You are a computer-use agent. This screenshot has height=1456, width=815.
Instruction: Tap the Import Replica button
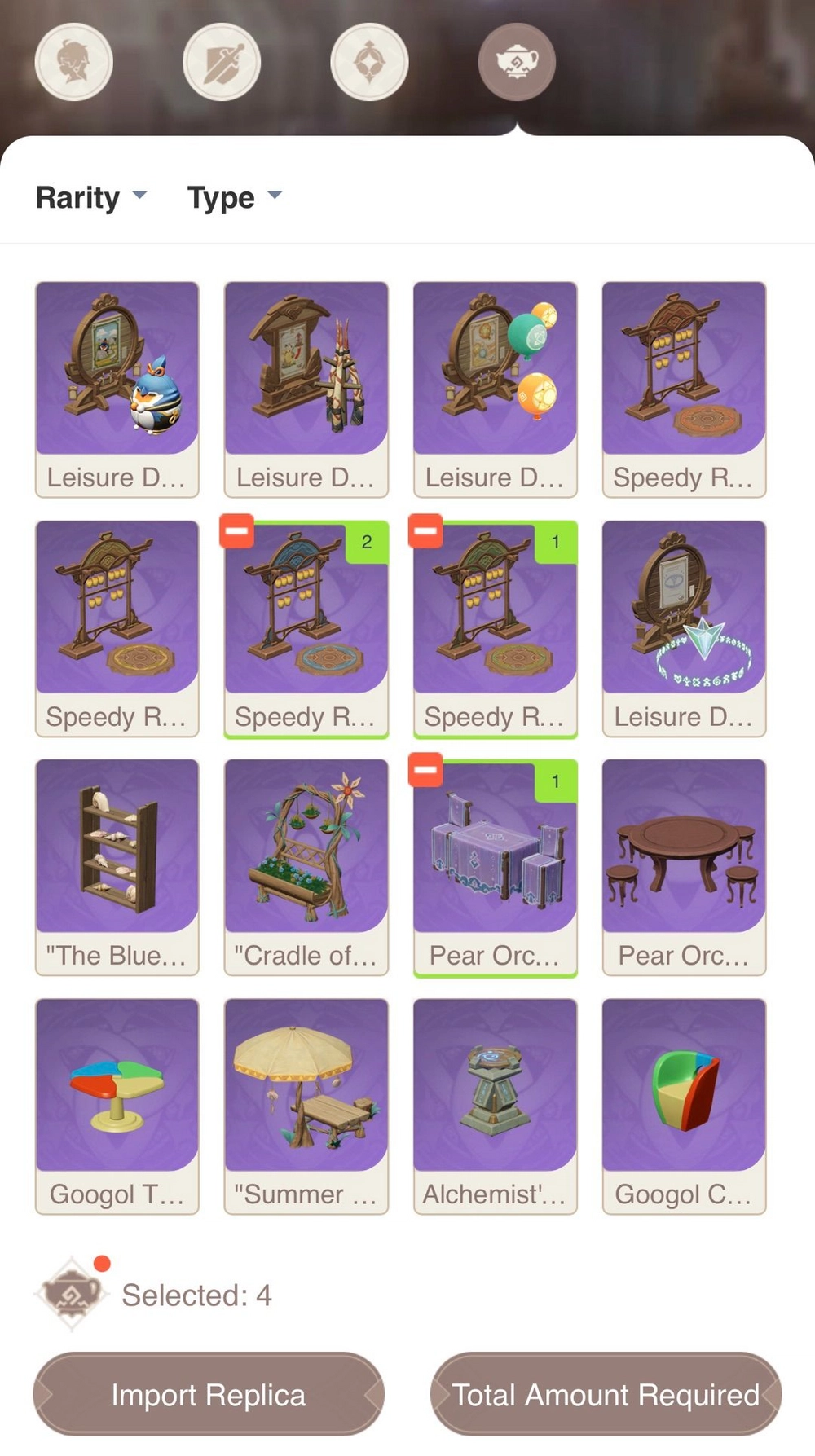click(209, 1394)
